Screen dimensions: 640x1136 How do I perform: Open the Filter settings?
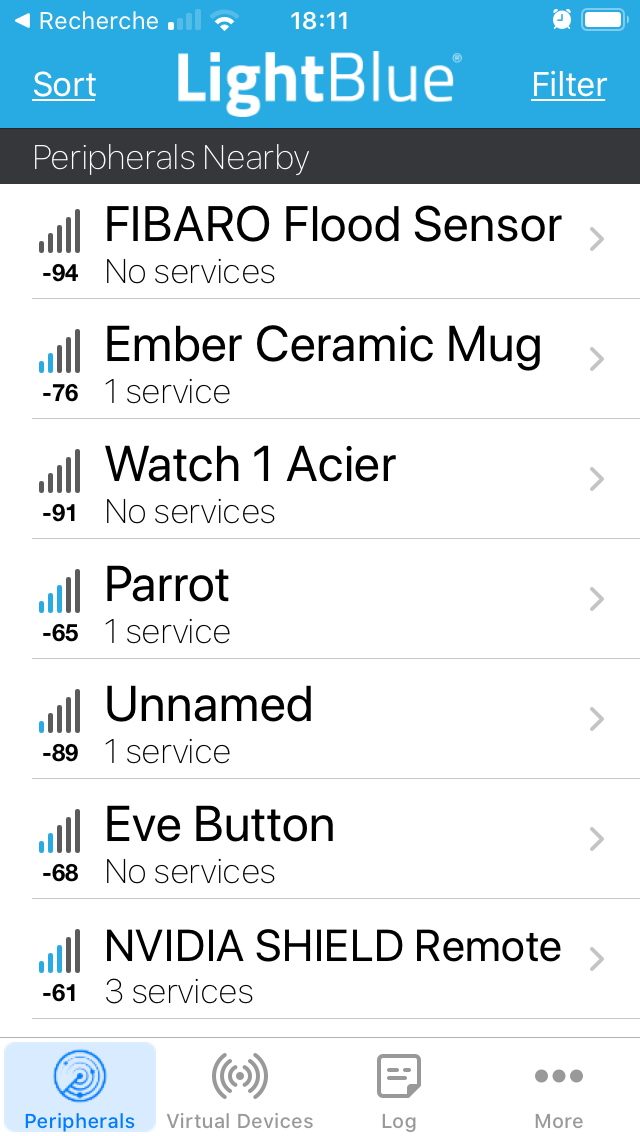coord(569,85)
